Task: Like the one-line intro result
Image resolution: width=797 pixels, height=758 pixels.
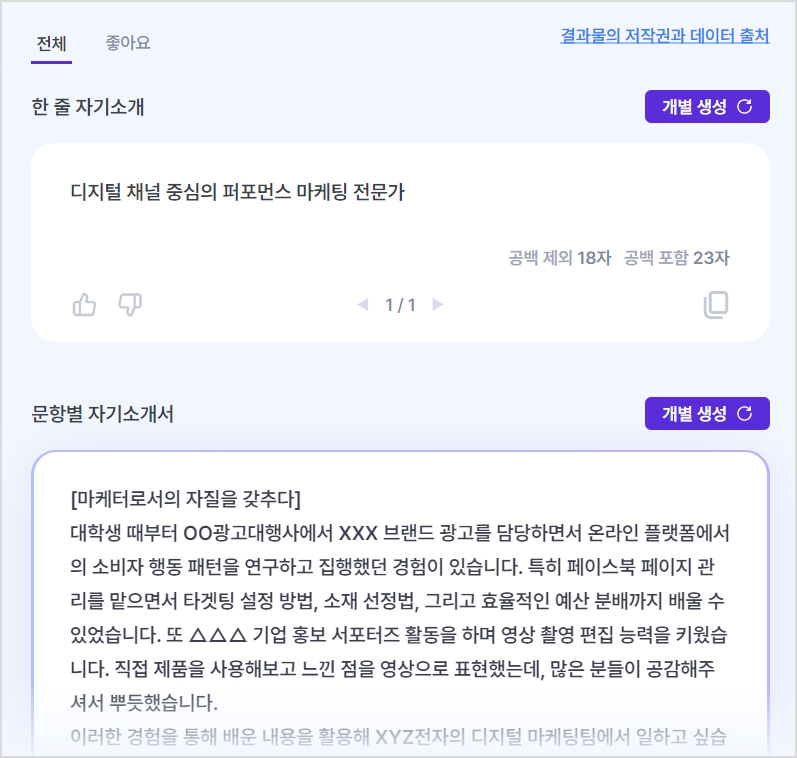Action: pyautogui.click(x=85, y=305)
